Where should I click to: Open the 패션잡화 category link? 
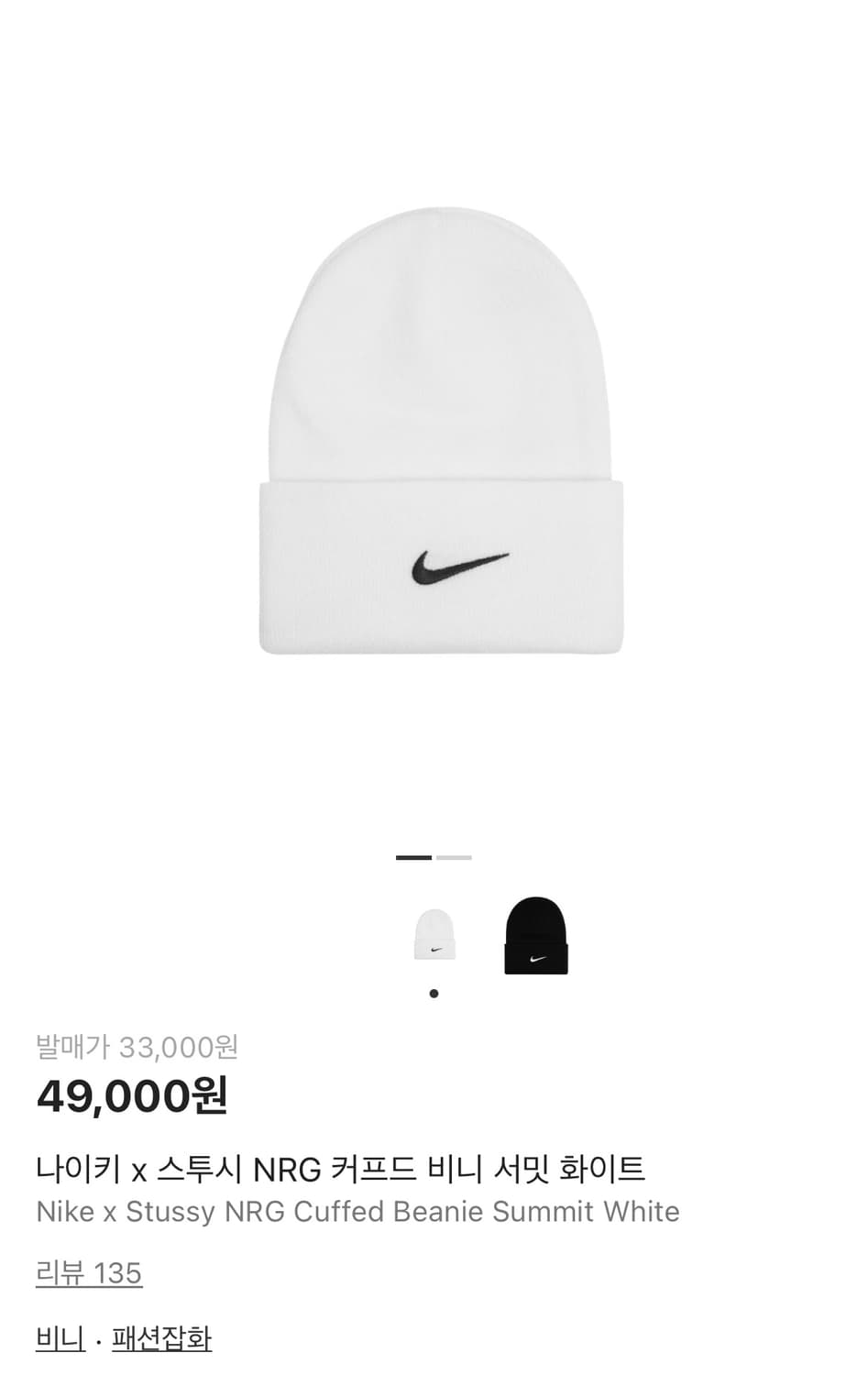click(x=161, y=1337)
